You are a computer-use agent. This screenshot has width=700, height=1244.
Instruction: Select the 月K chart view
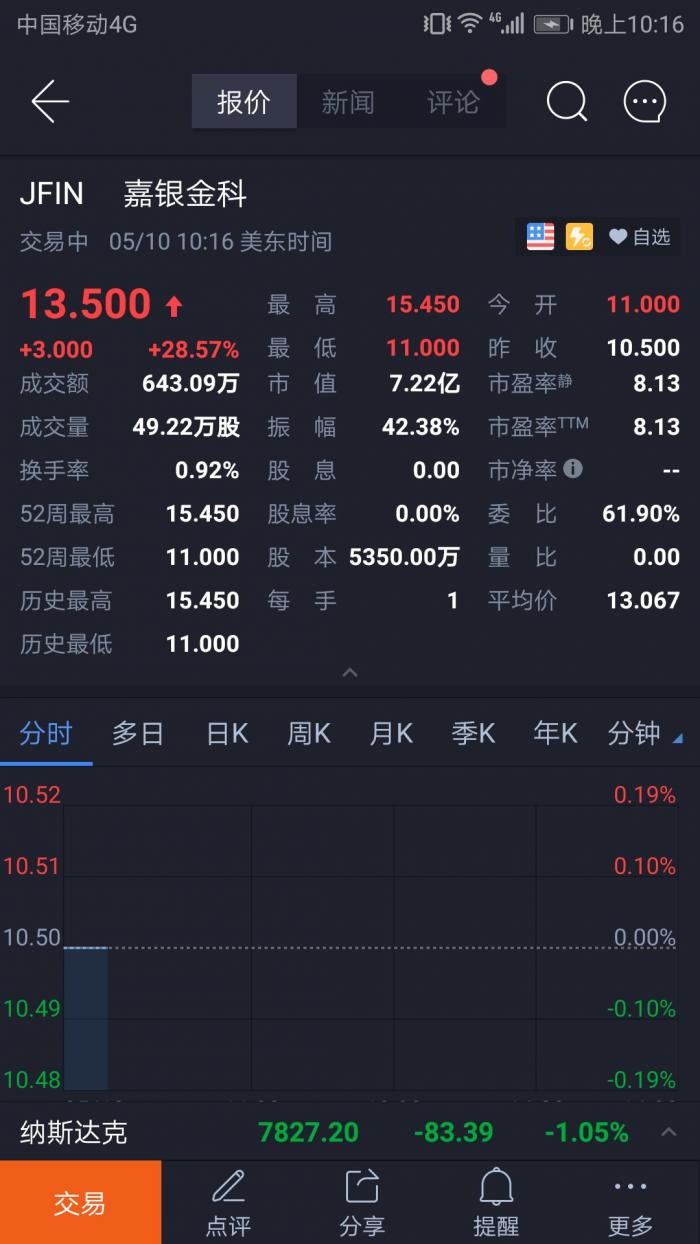[391, 733]
